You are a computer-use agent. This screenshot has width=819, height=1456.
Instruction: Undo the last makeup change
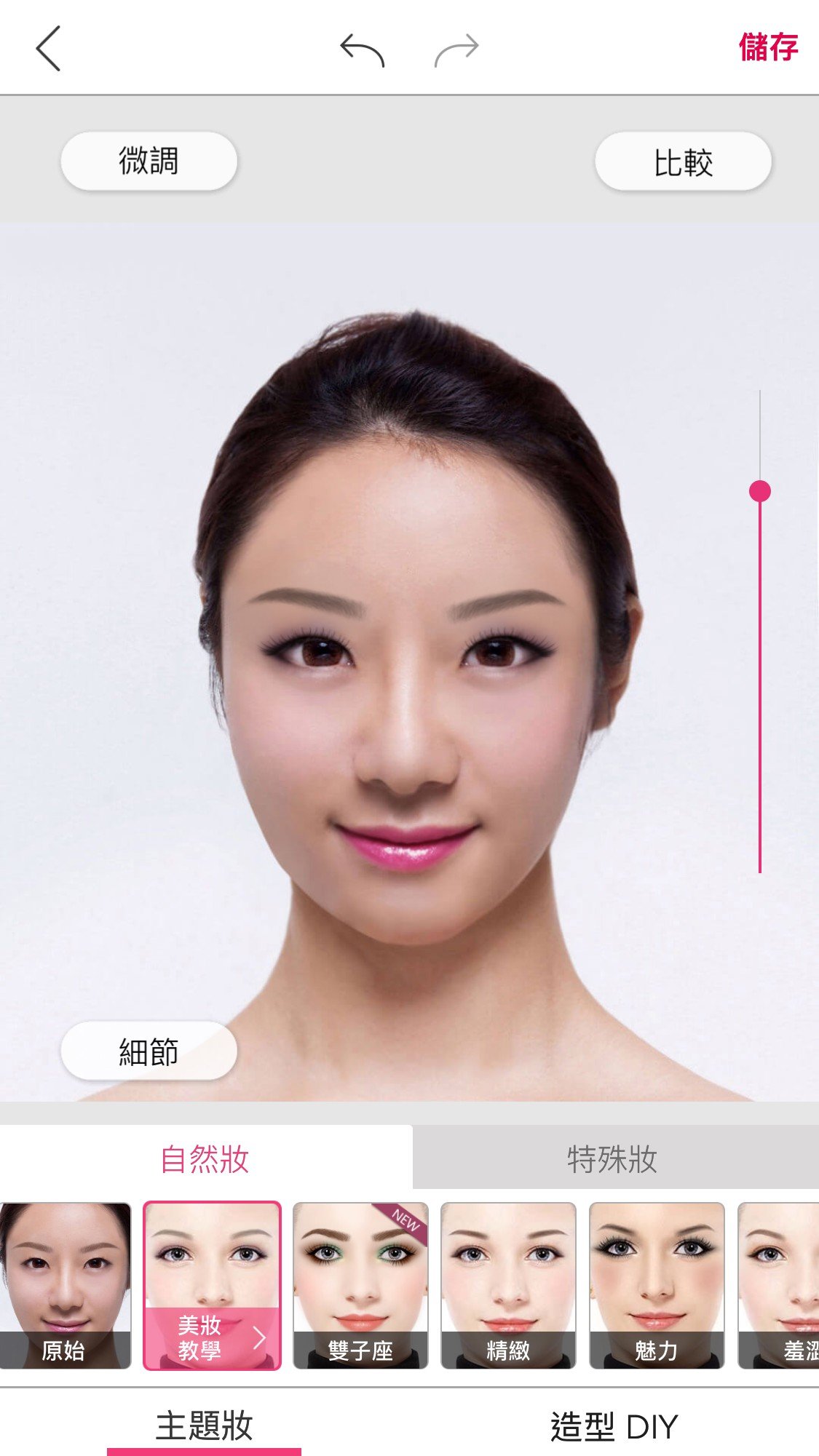click(362, 49)
